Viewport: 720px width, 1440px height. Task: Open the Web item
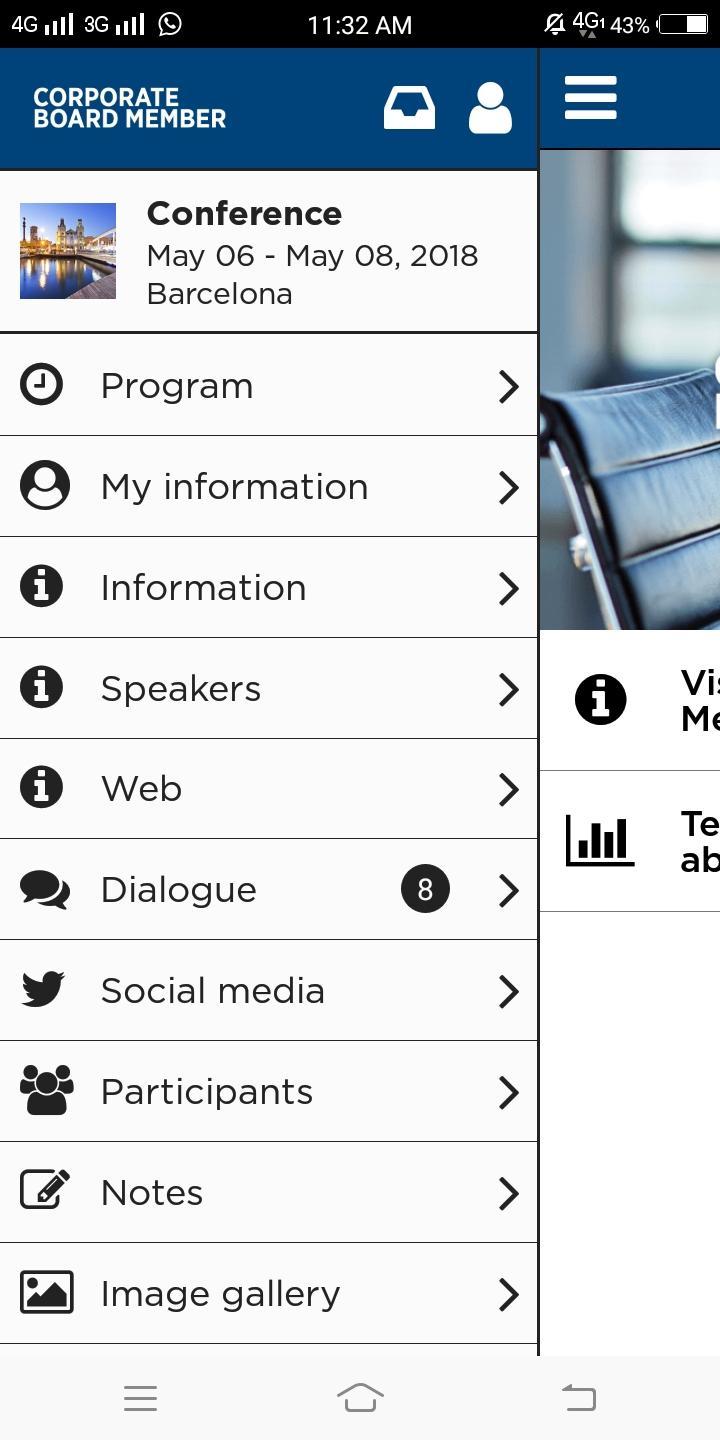(x=268, y=789)
